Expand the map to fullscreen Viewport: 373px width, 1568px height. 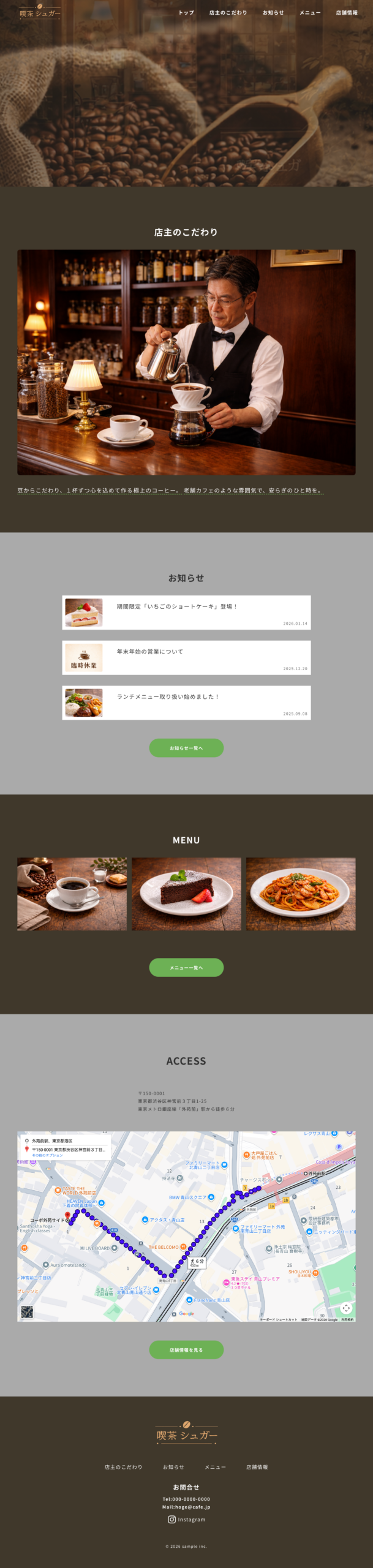click(346, 1308)
